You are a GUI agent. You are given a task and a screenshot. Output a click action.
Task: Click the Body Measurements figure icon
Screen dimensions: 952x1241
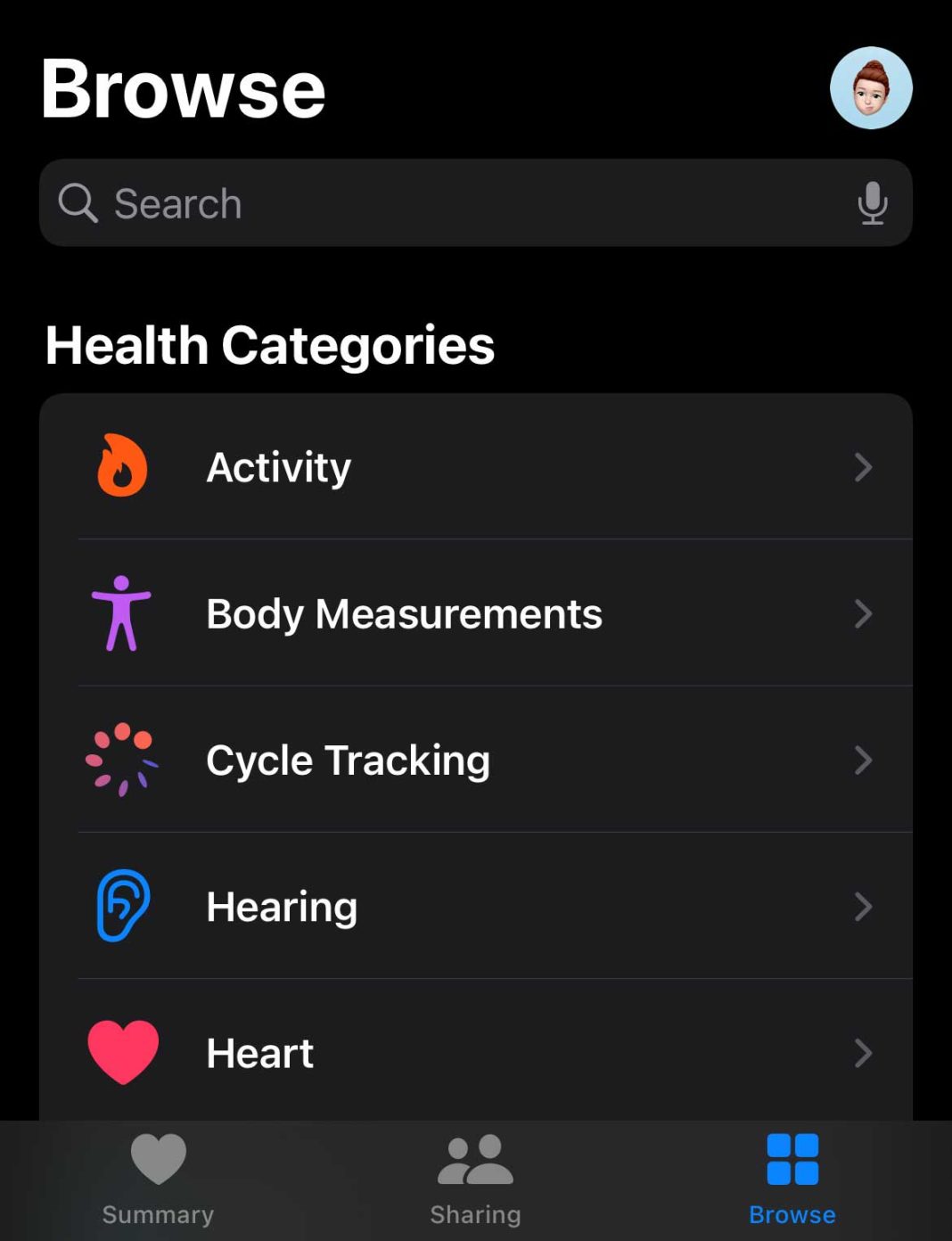(x=120, y=613)
